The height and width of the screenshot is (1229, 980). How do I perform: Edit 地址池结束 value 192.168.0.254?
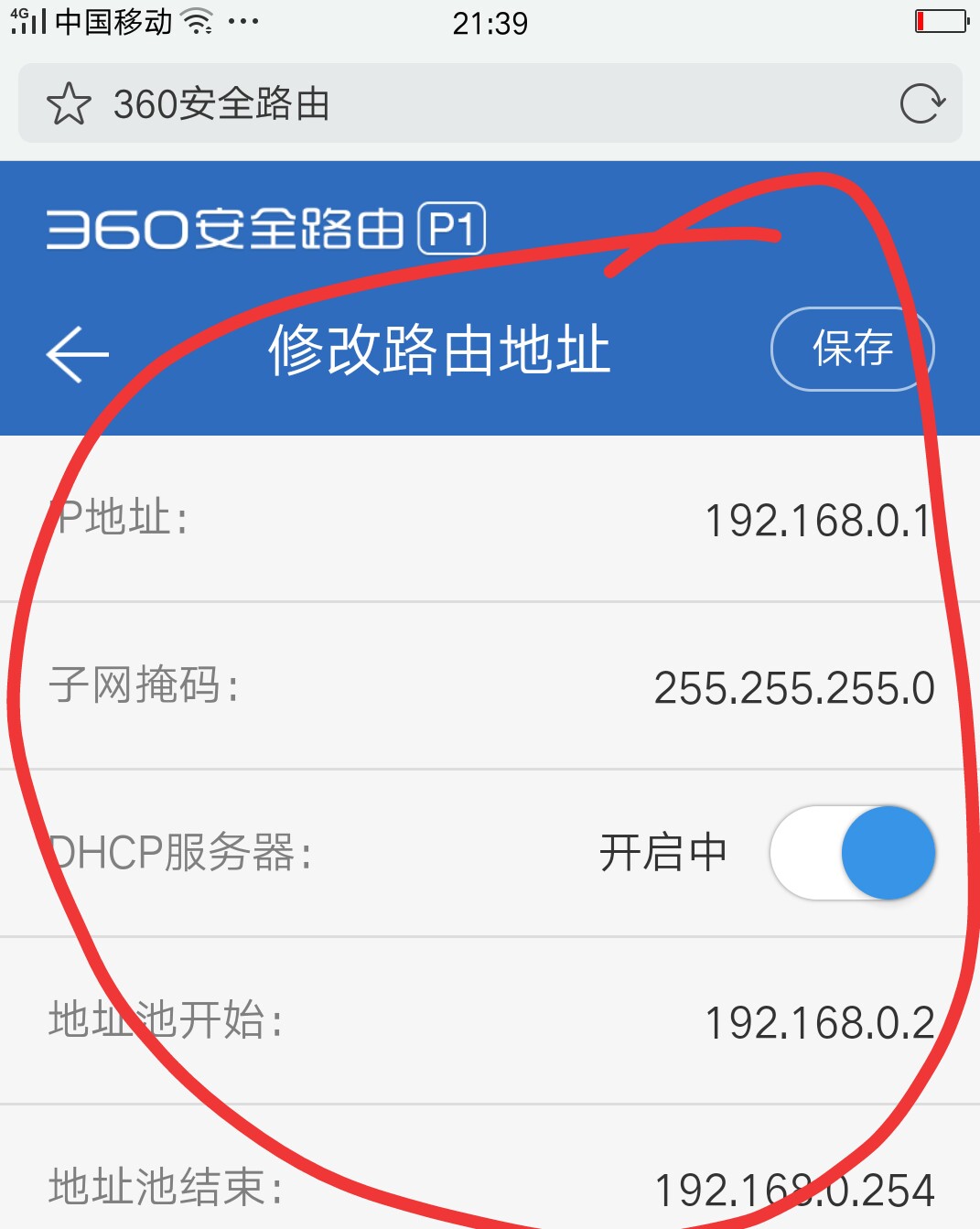point(793,1190)
